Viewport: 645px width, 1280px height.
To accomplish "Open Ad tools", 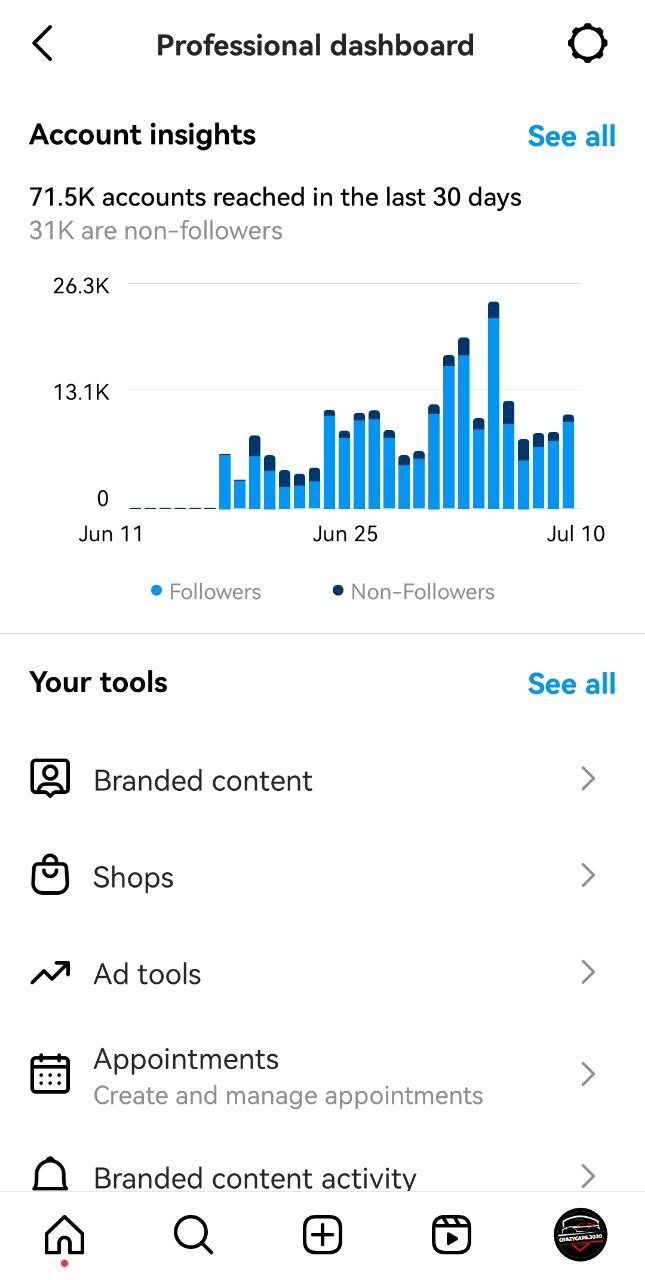I will [x=322, y=973].
